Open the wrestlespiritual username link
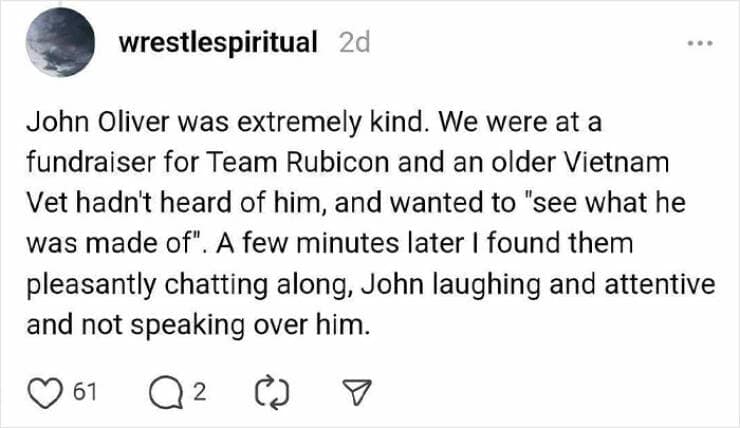Image resolution: width=740 pixels, height=428 pixels. [x=218, y=43]
